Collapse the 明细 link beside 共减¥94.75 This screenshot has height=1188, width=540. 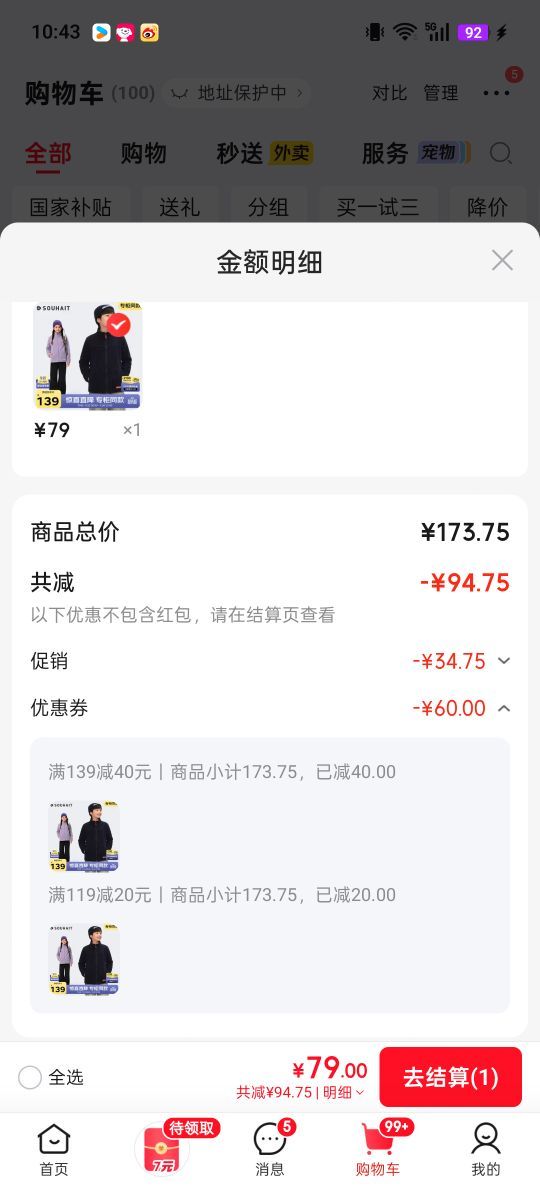[344, 1093]
